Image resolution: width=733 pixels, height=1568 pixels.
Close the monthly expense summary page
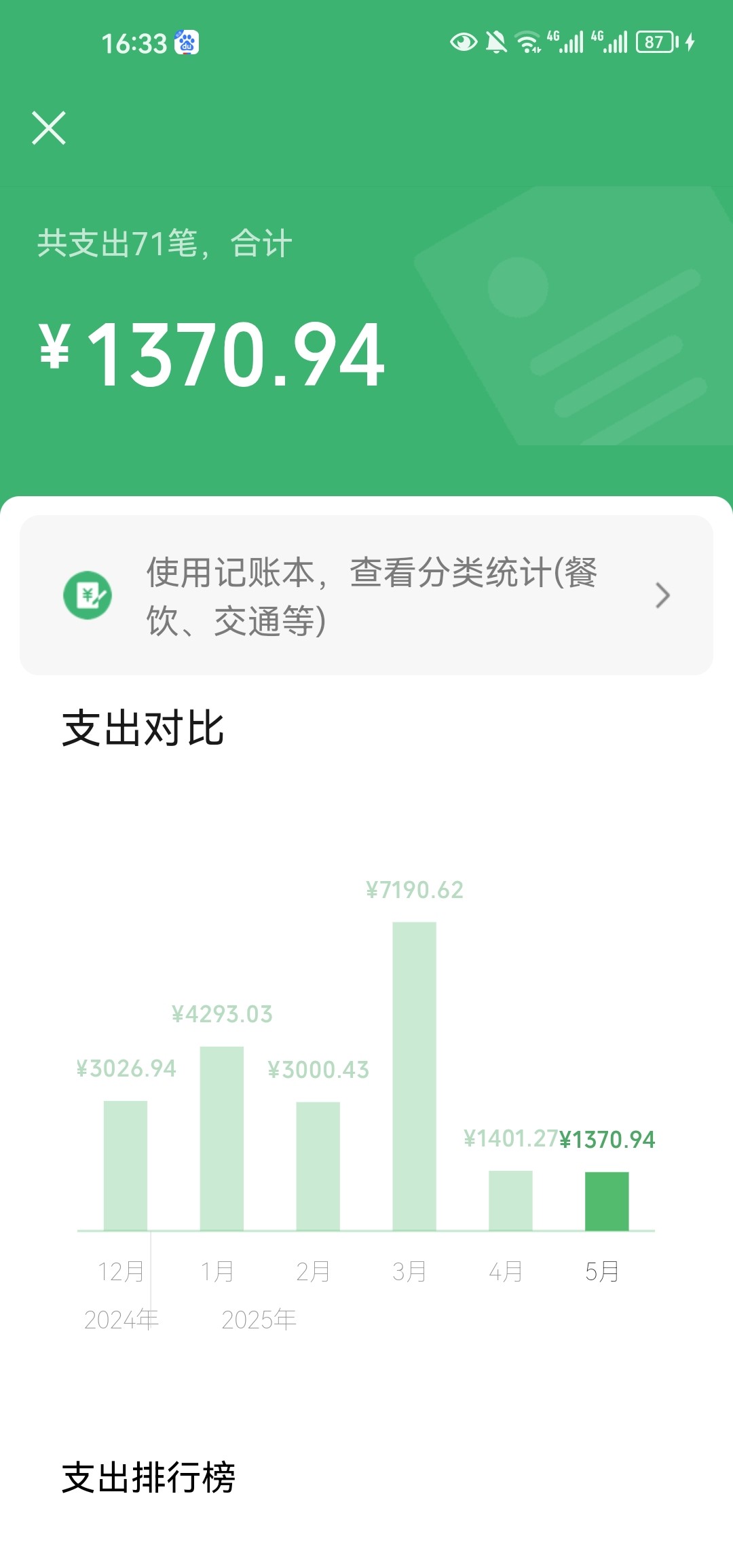(x=49, y=128)
